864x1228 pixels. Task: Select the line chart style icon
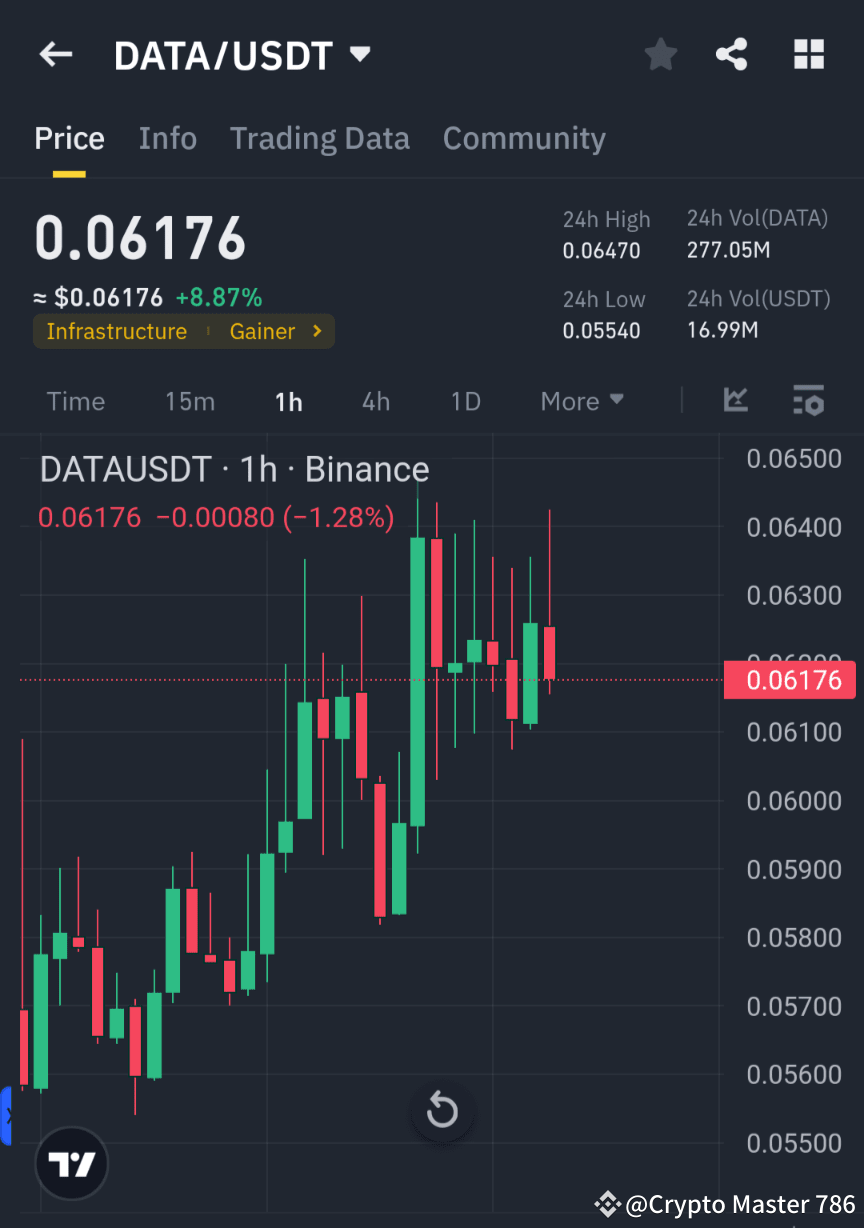click(735, 401)
